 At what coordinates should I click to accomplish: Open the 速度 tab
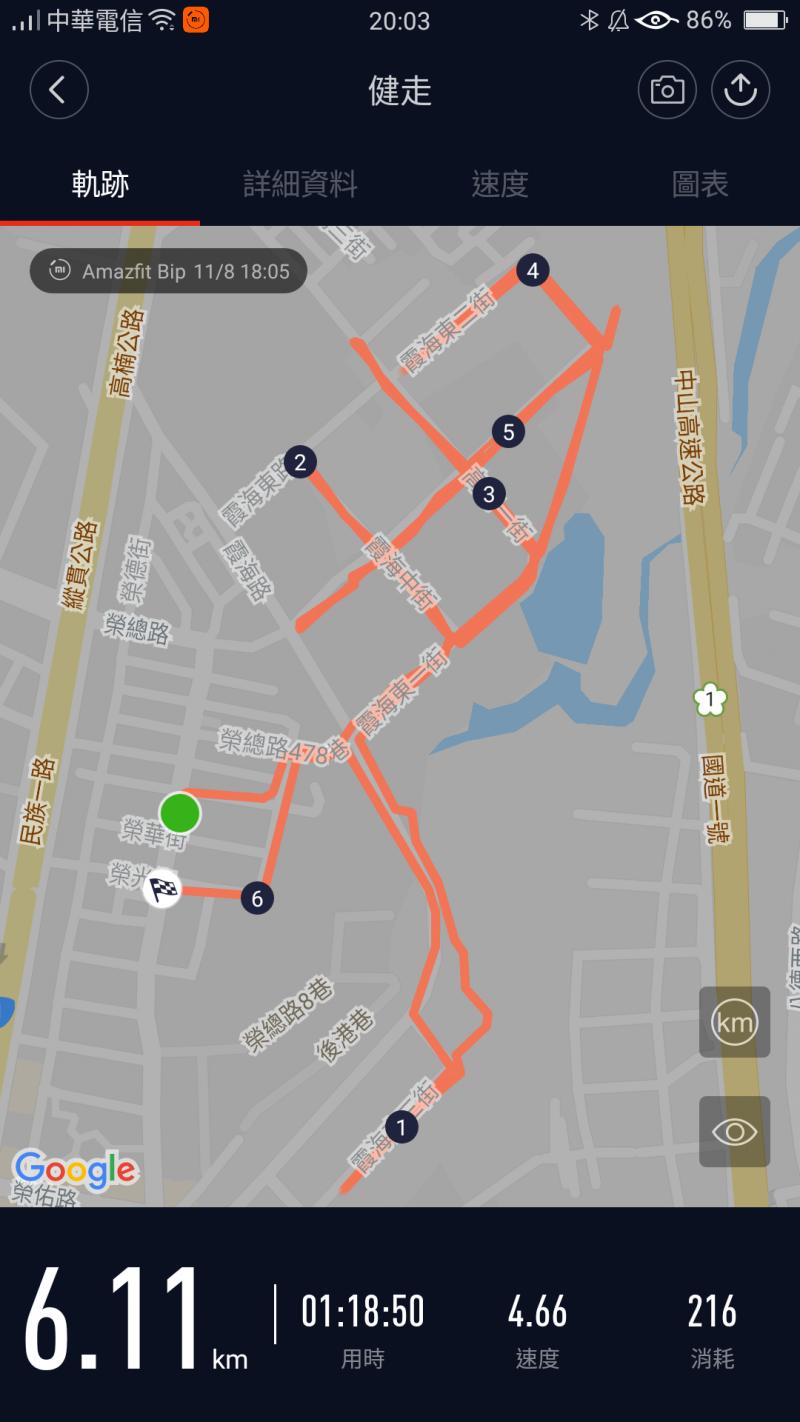click(499, 184)
